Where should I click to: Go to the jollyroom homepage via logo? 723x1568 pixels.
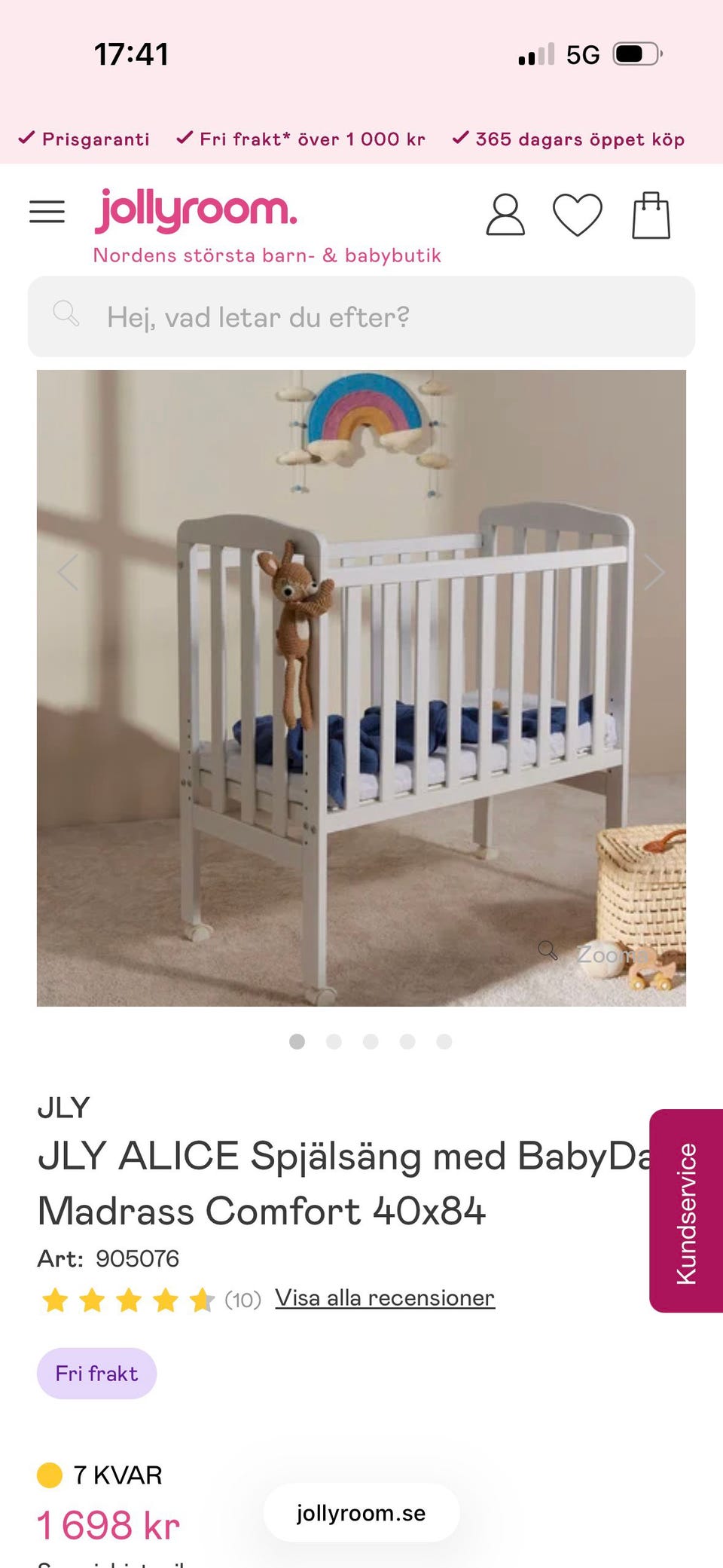(196, 211)
